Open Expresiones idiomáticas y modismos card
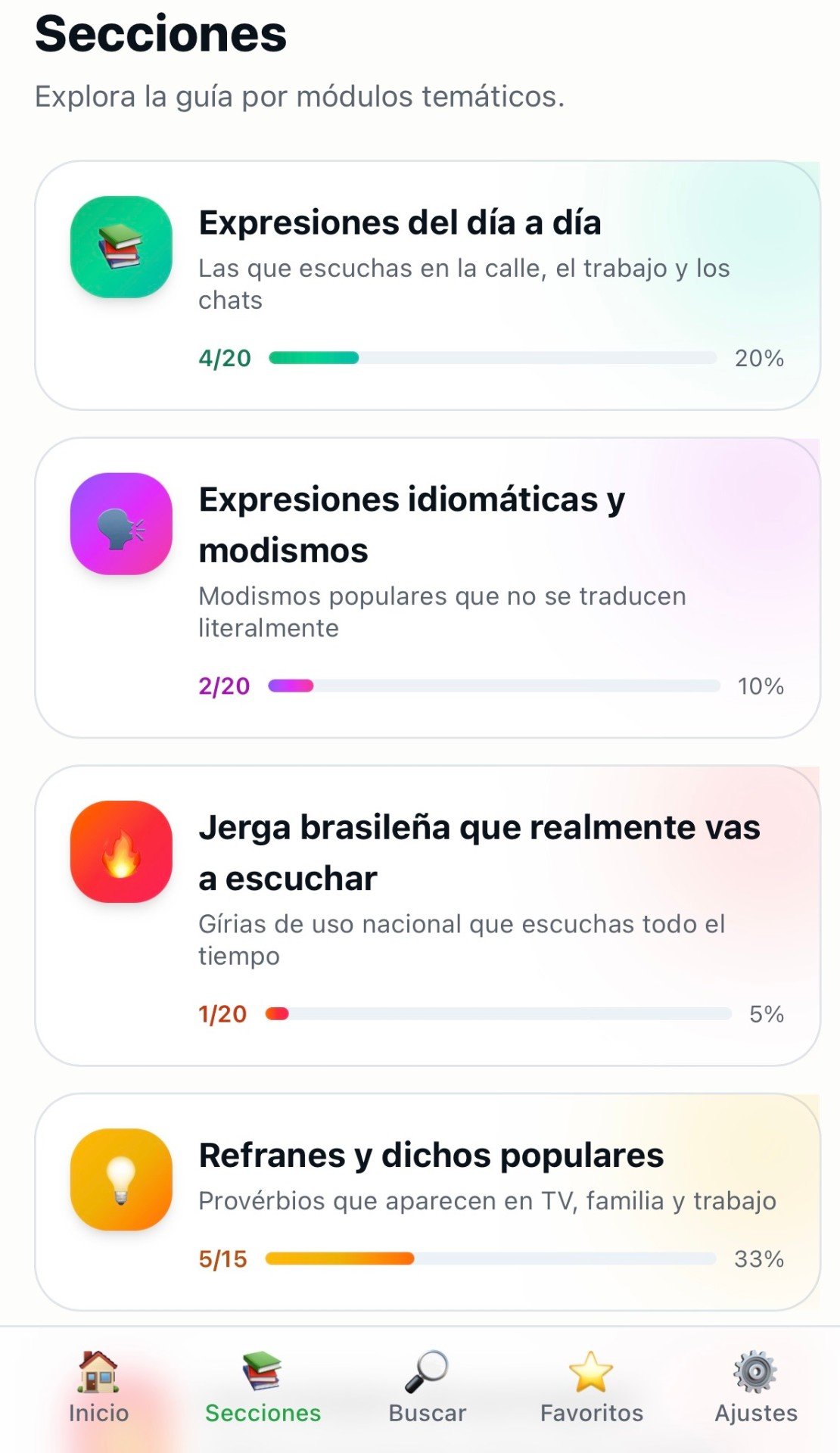Image resolution: width=840 pixels, height=1453 pixels. click(x=428, y=587)
